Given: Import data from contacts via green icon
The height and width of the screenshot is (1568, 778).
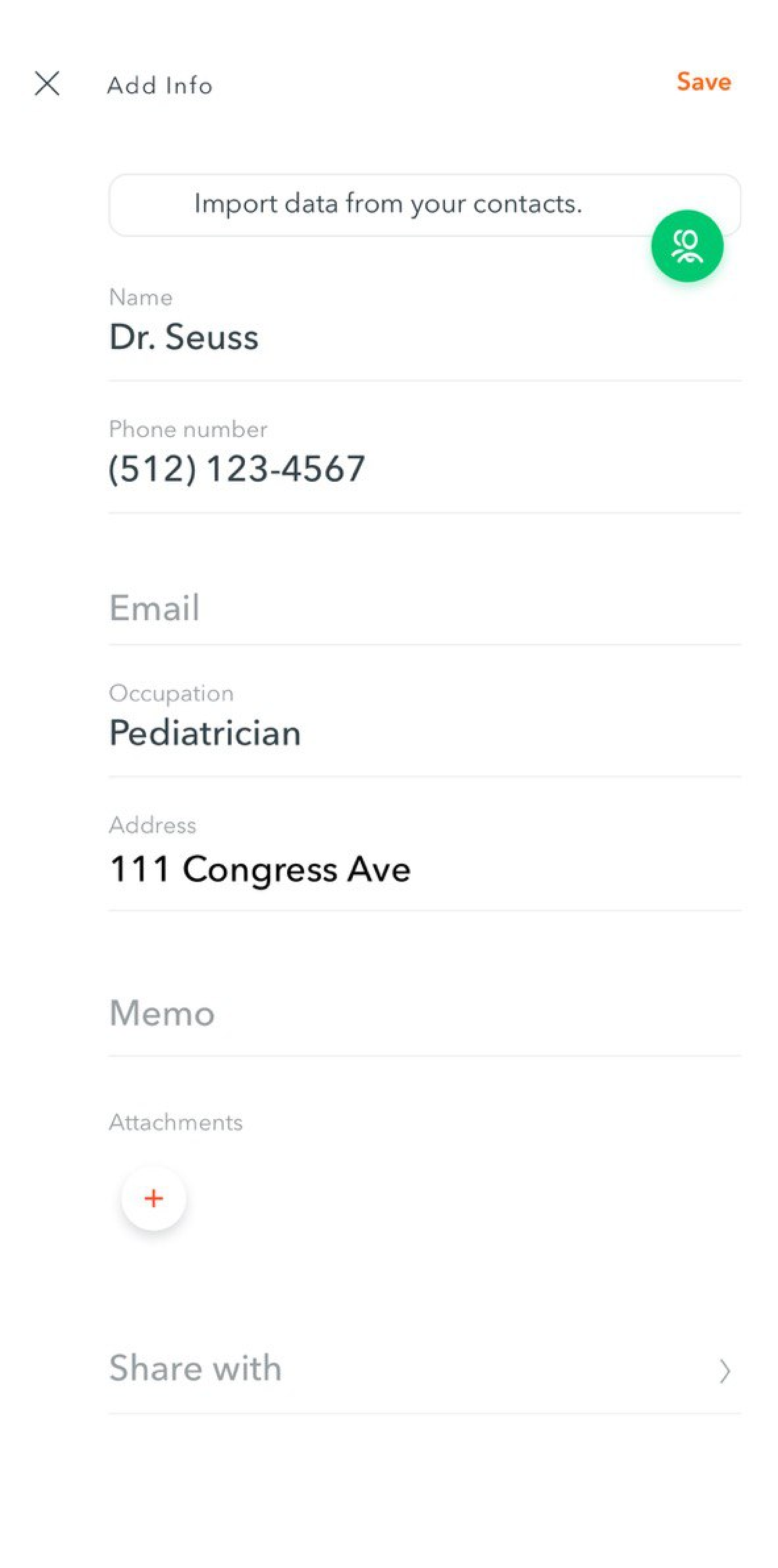Looking at the screenshot, I should (x=687, y=246).
